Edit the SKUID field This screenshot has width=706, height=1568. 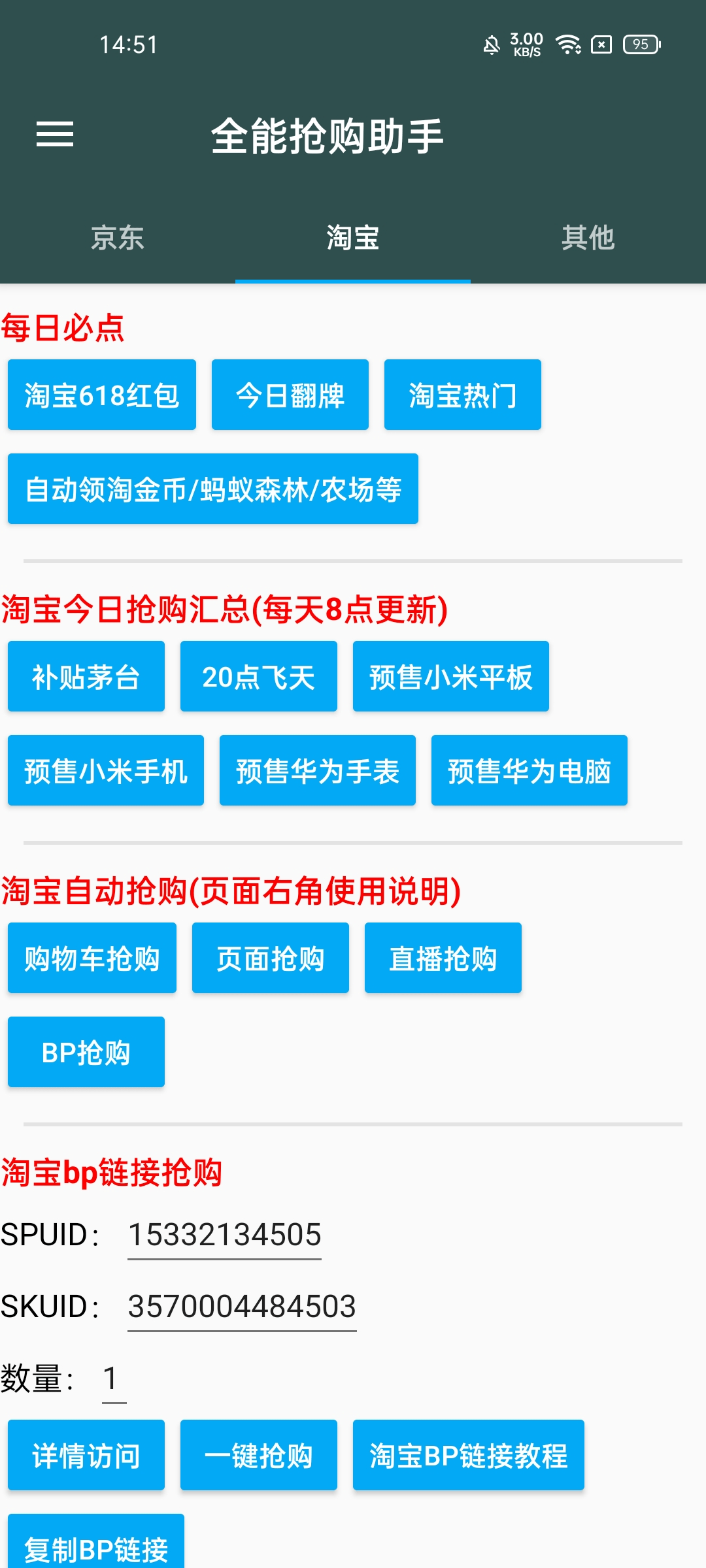point(242,1307)
